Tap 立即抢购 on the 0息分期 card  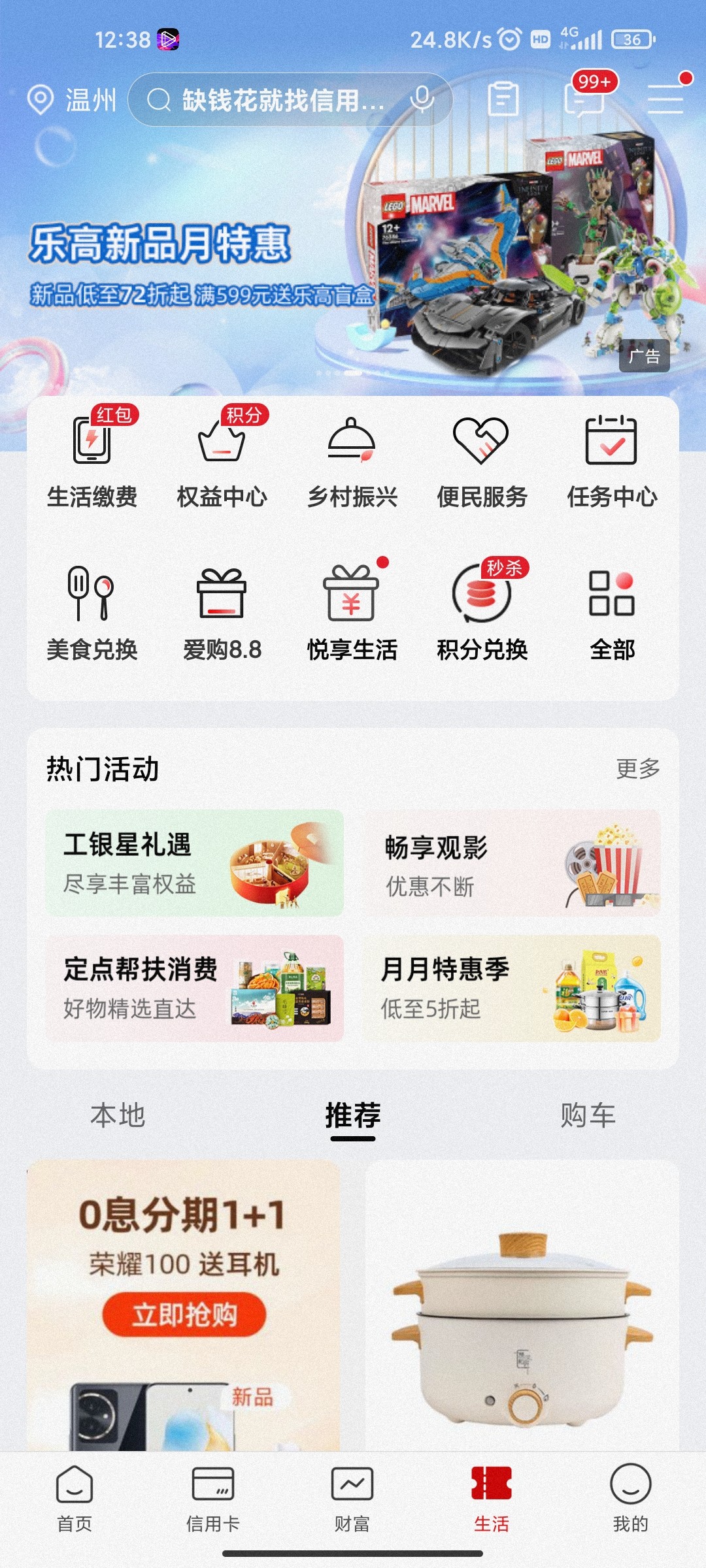click(184, 1315)
